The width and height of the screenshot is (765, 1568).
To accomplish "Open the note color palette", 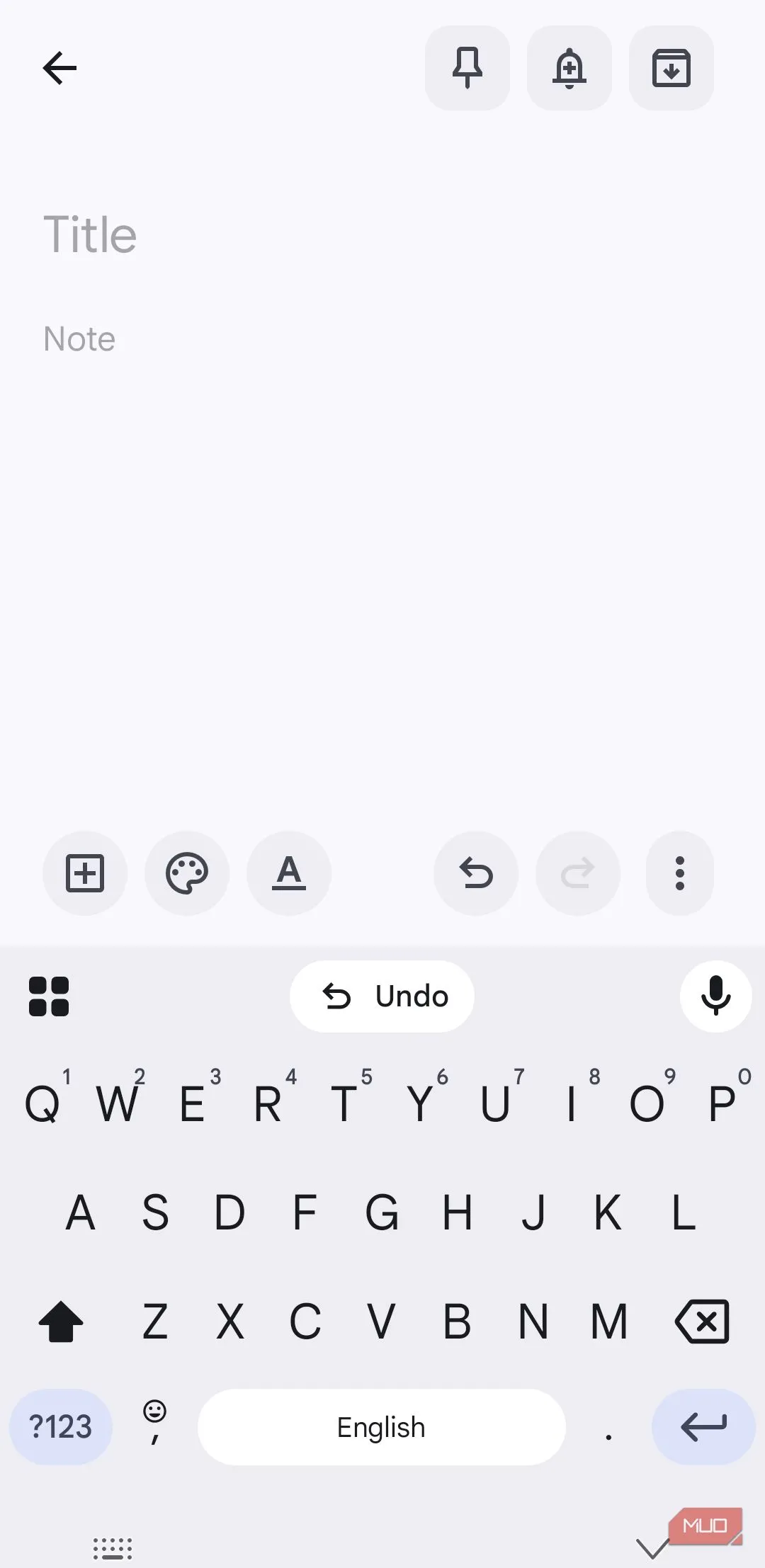I will click(186, 873).
